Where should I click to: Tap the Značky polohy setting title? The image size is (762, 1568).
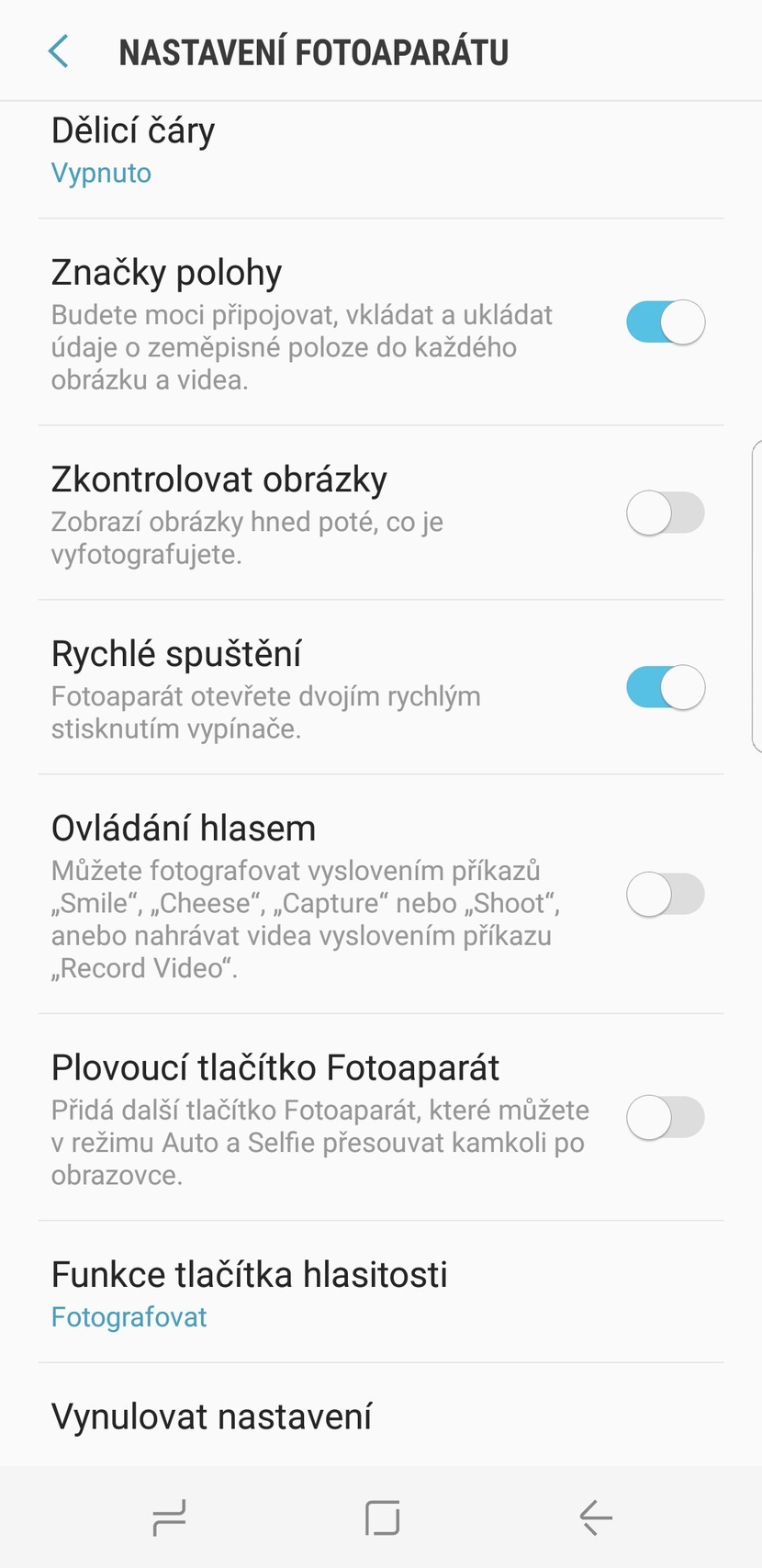coord(167,272)
